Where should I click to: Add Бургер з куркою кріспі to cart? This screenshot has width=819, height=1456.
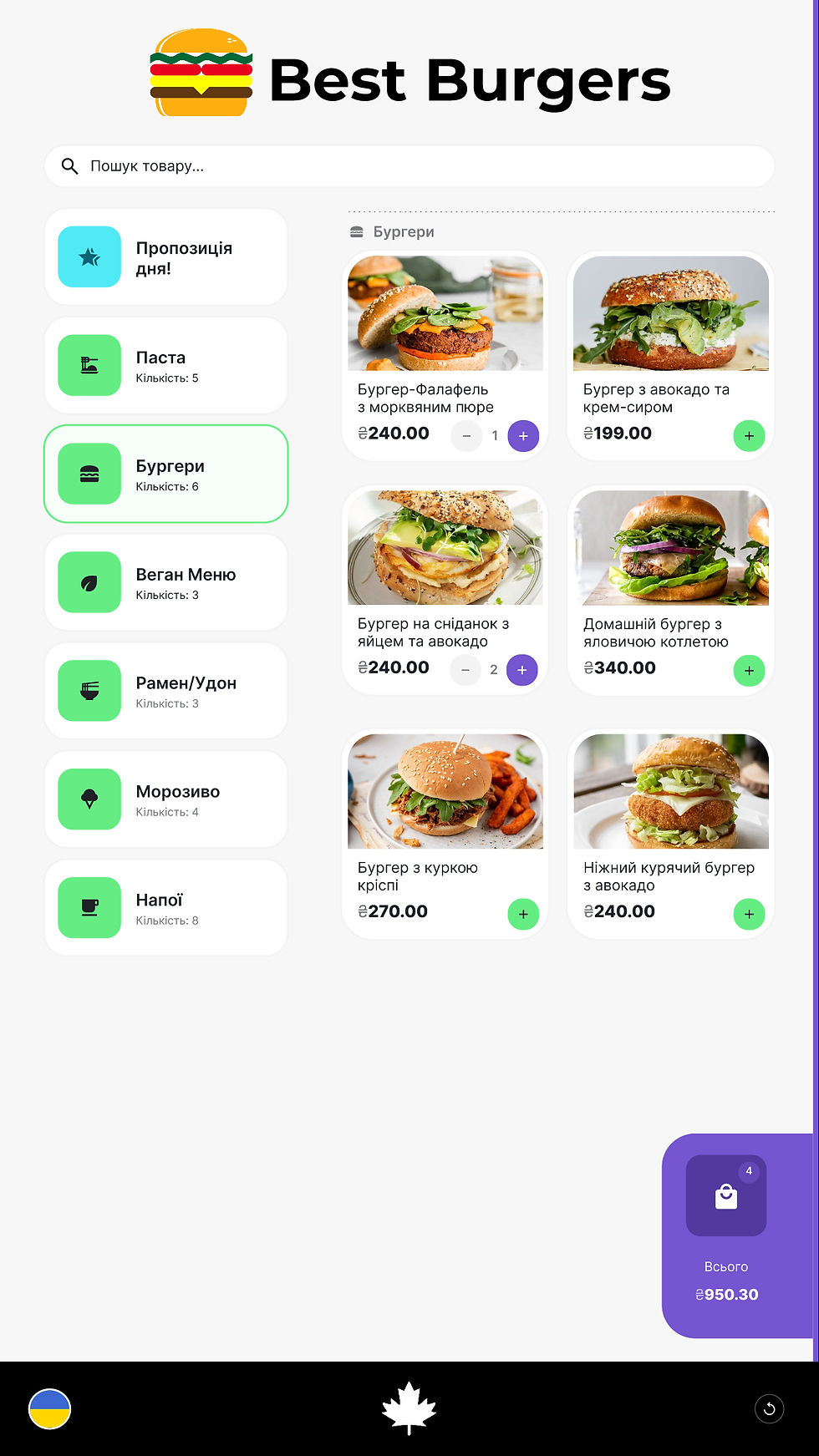tap(523, 914)
